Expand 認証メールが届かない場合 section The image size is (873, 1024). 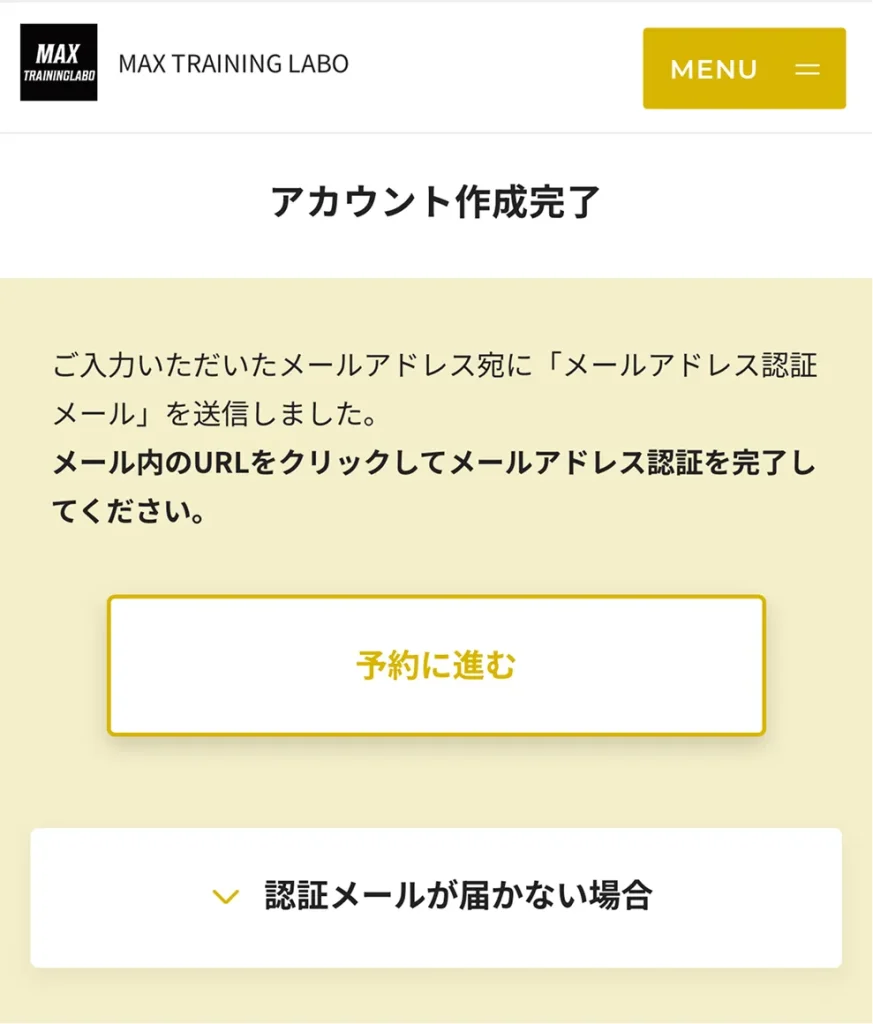tap(436, 896)
